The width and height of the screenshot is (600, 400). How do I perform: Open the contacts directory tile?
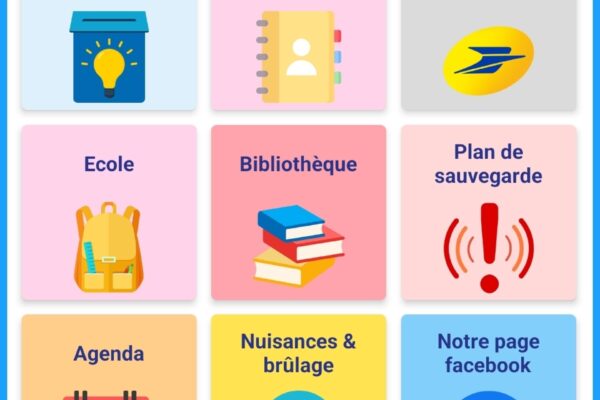(298, 55)
